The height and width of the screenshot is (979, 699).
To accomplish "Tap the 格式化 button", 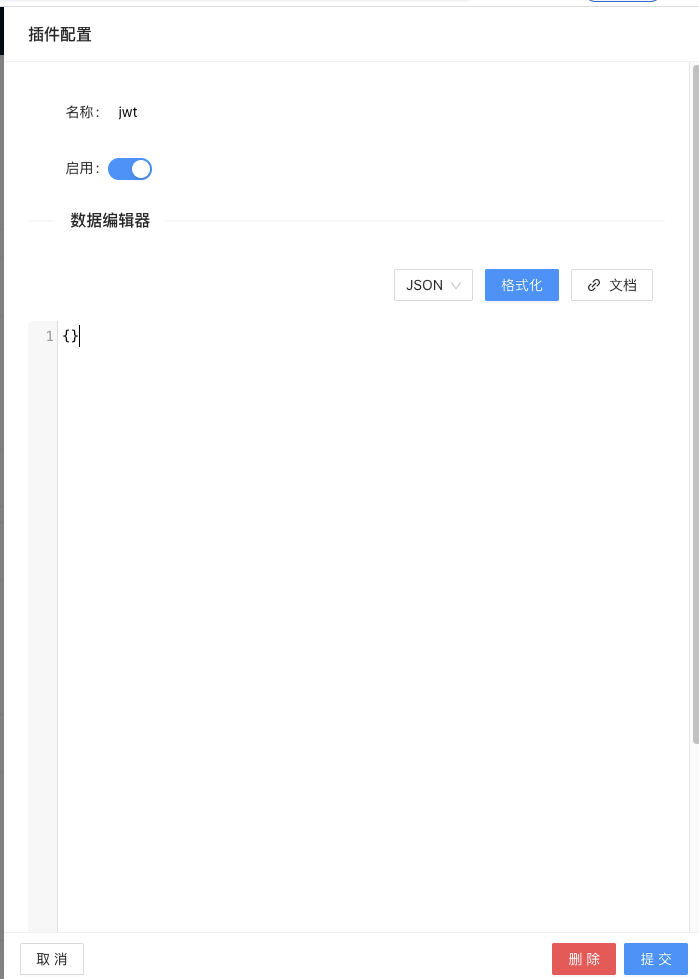I will (521, 285).
